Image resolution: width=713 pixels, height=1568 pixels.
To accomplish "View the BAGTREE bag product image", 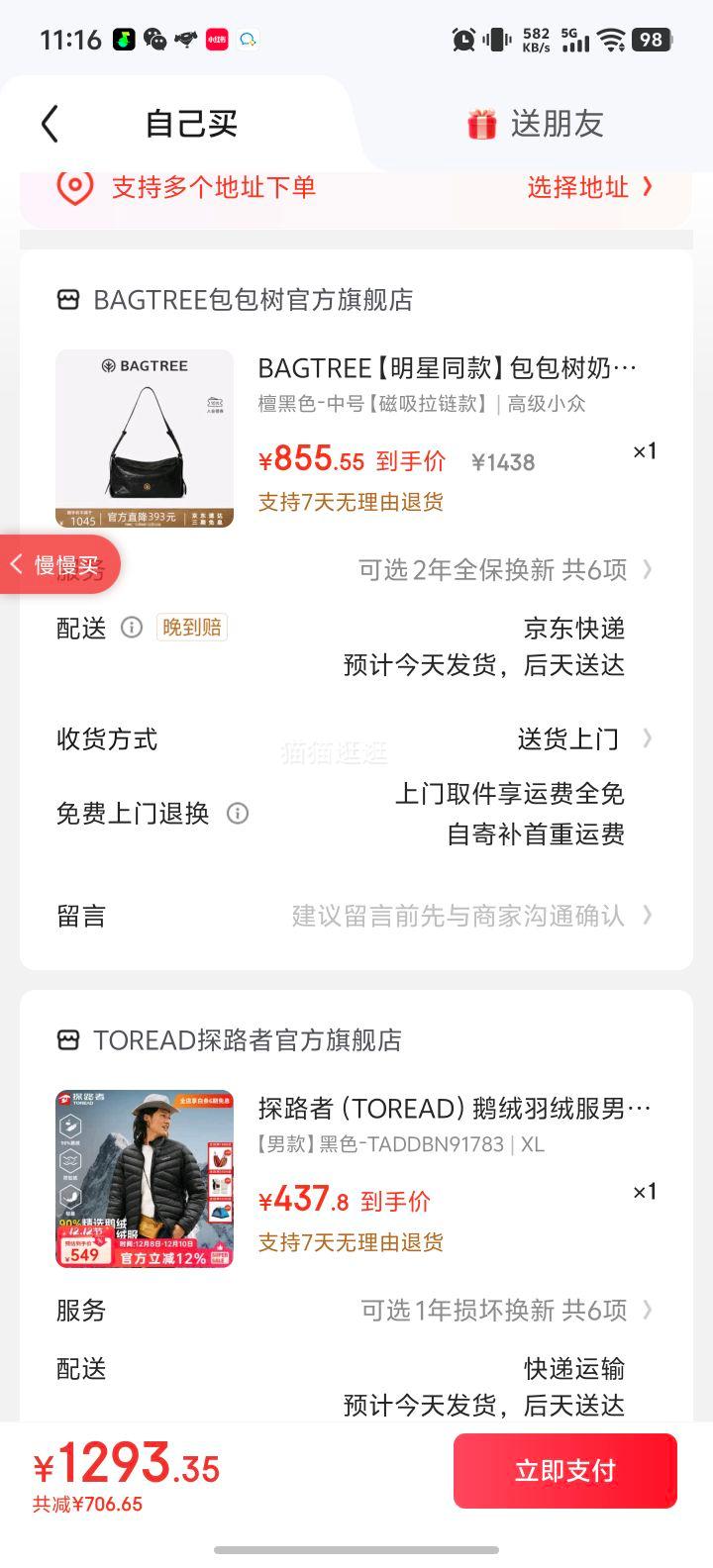I will [x=145, y=439].
